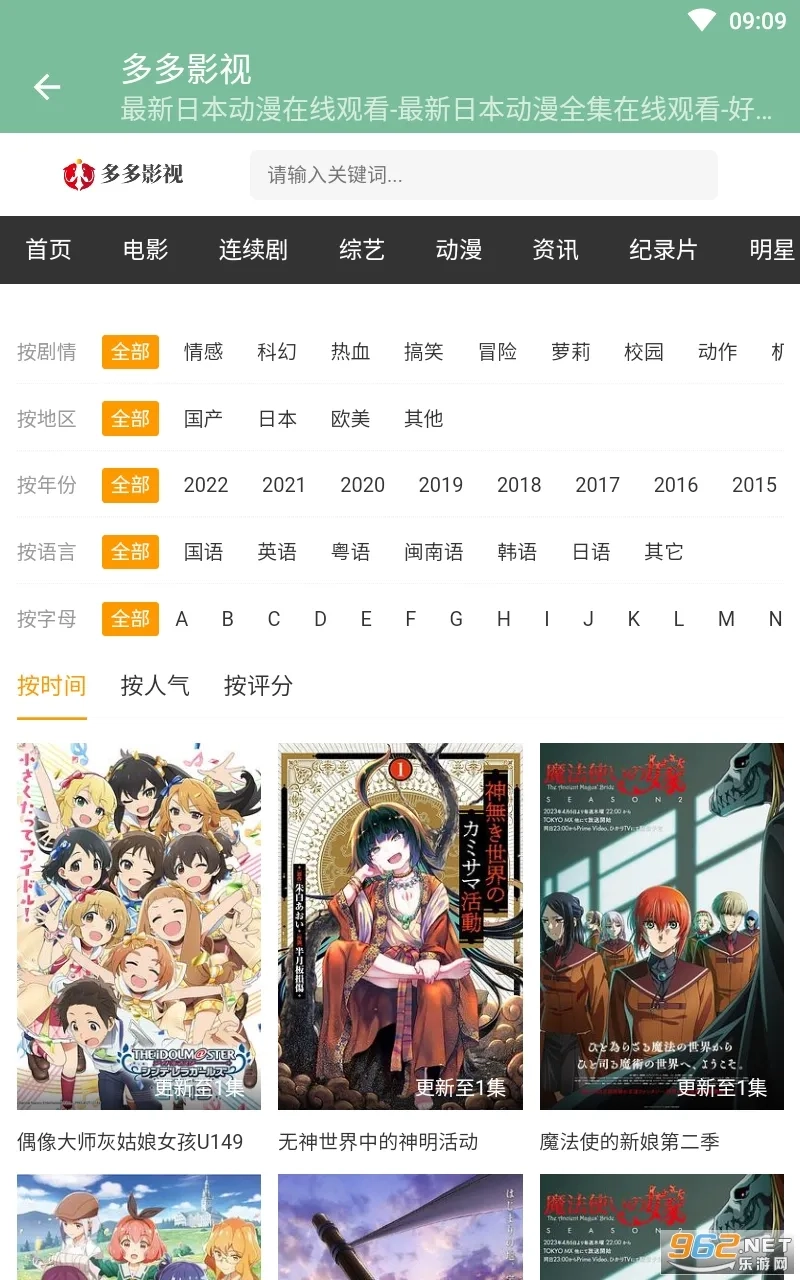Open the 动漫 navigation menu
This screenshot has width=800, height=1280.
(459, 250)
